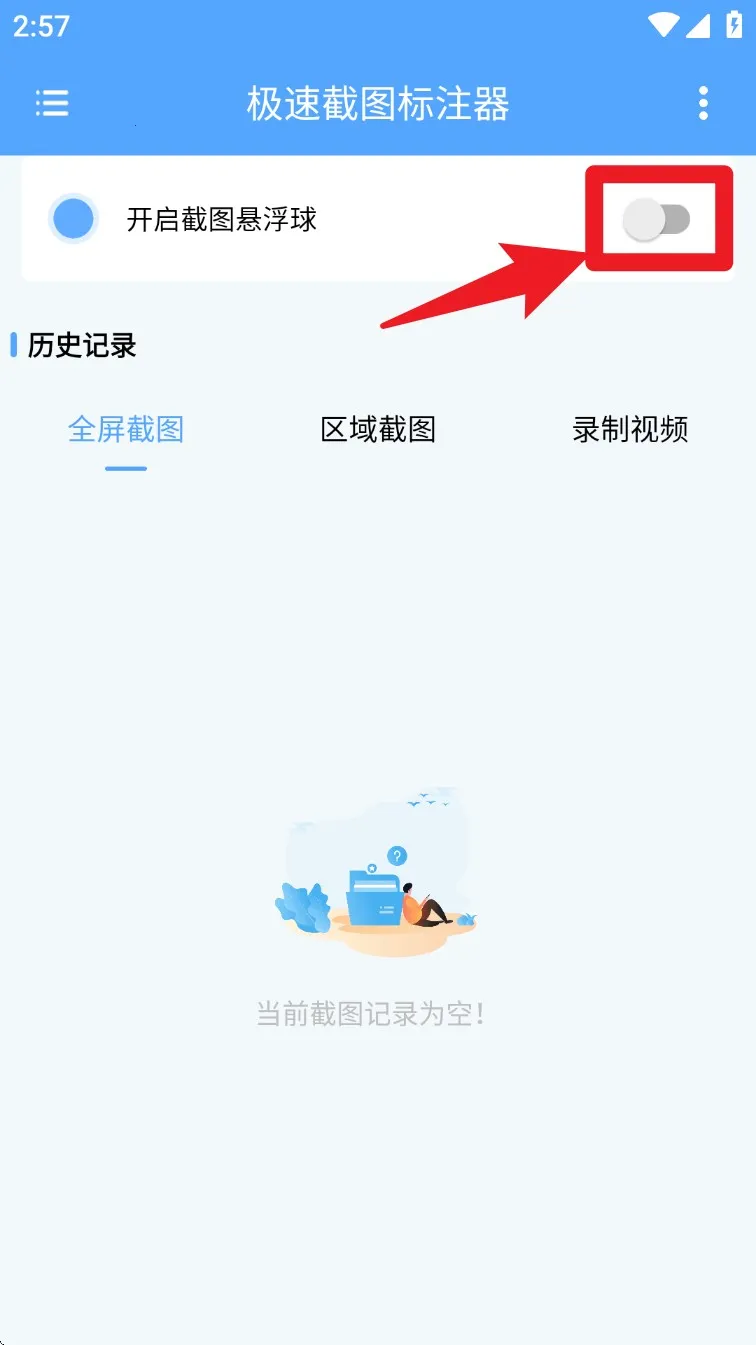Select the 全屏截图 tab
Screen dimensions: 756x1345
click(x=125, y=430)
